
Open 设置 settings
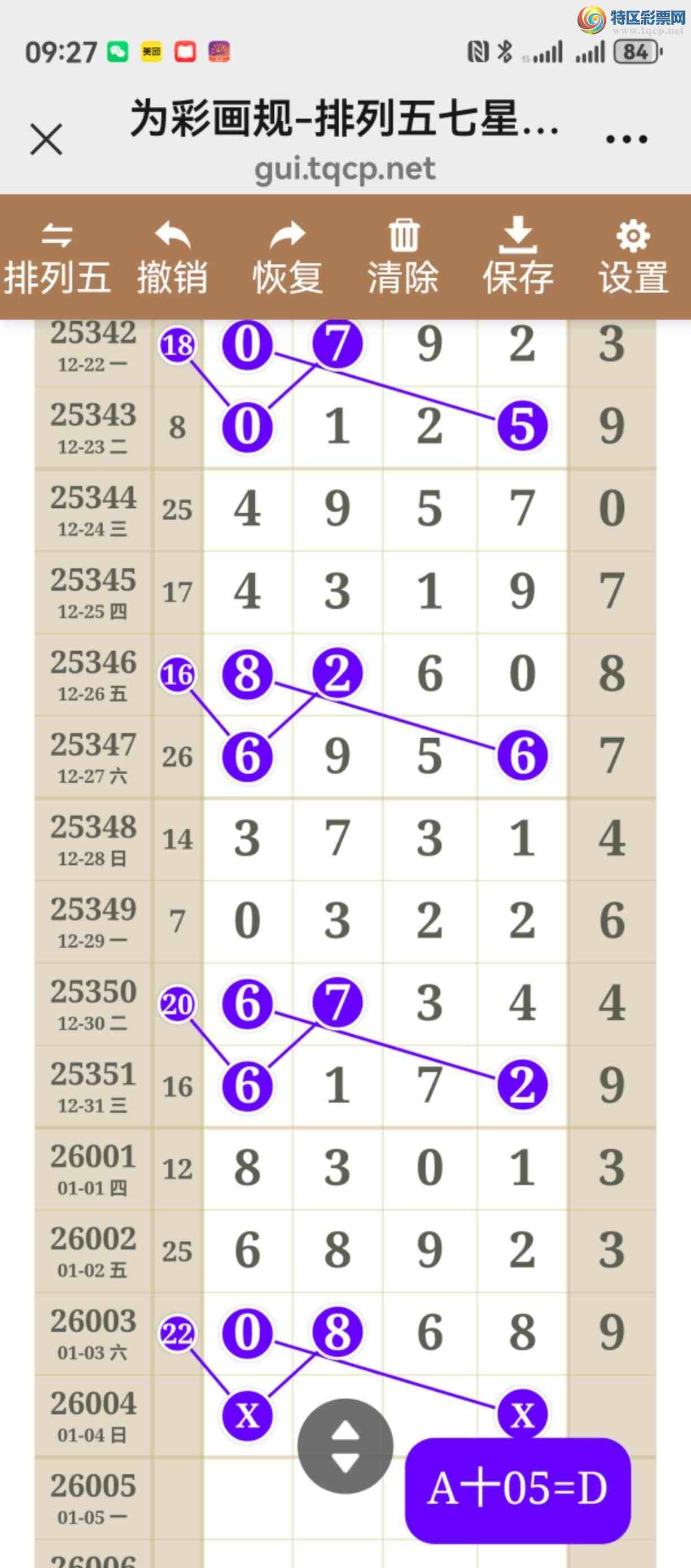(x=633, y=258)
